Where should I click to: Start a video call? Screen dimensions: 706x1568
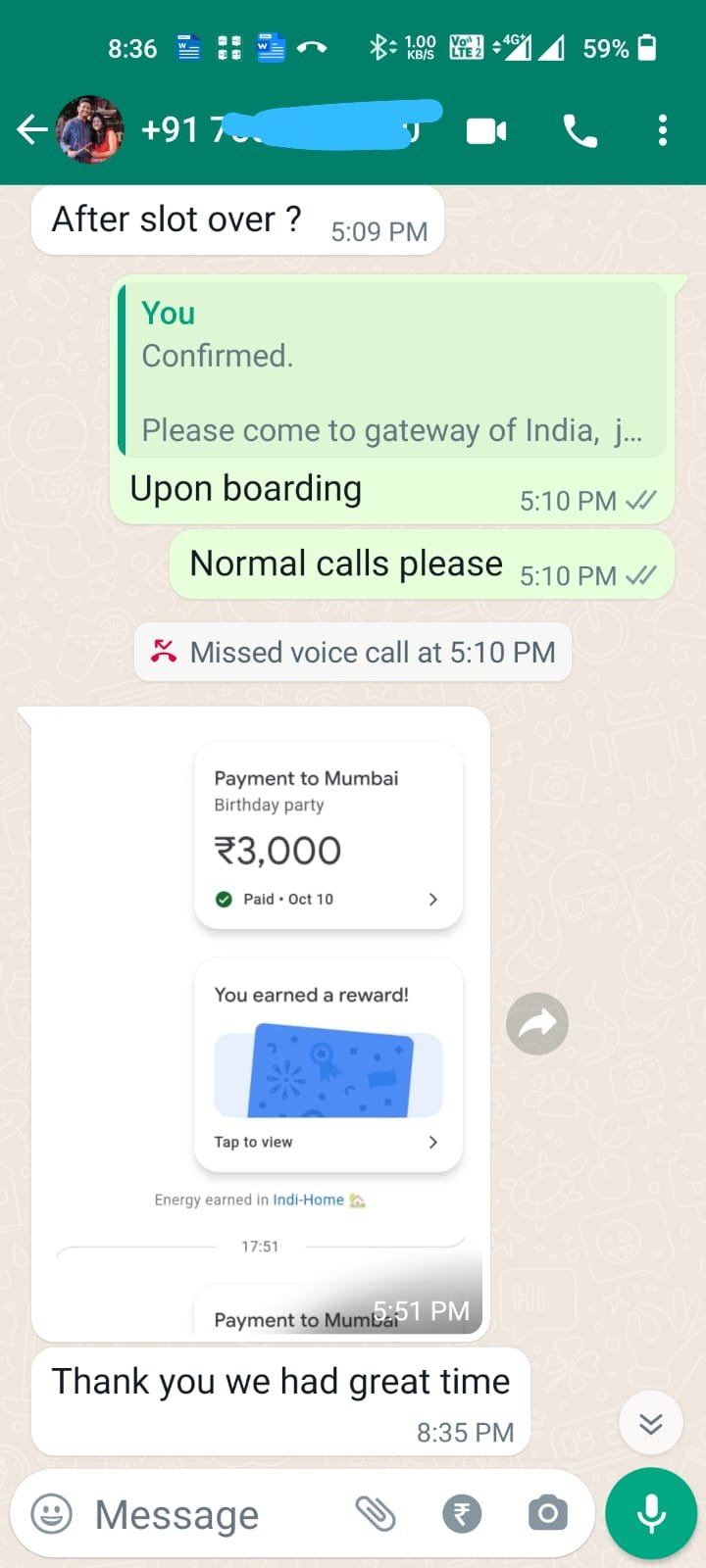pos(486,130)
